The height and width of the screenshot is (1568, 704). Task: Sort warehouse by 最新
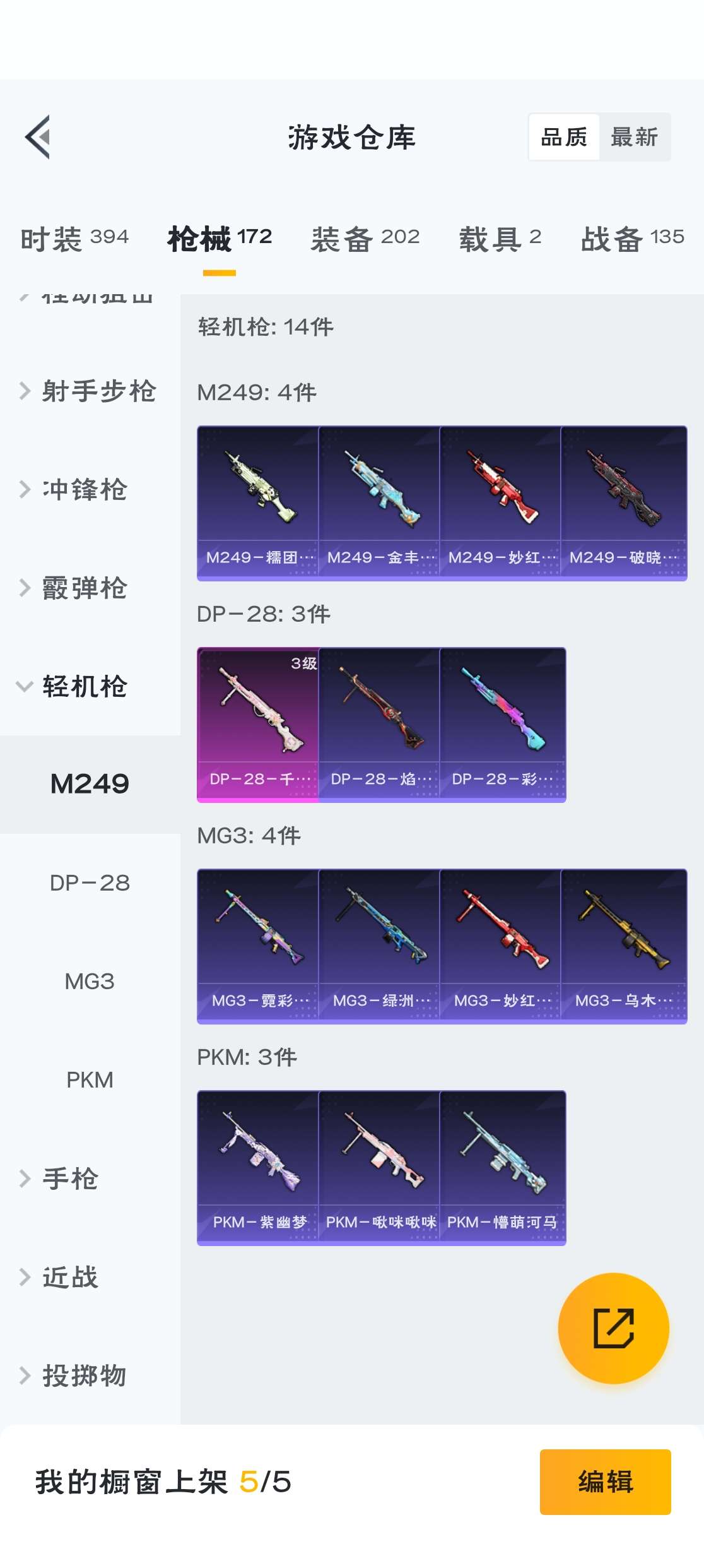pos(634,137)
